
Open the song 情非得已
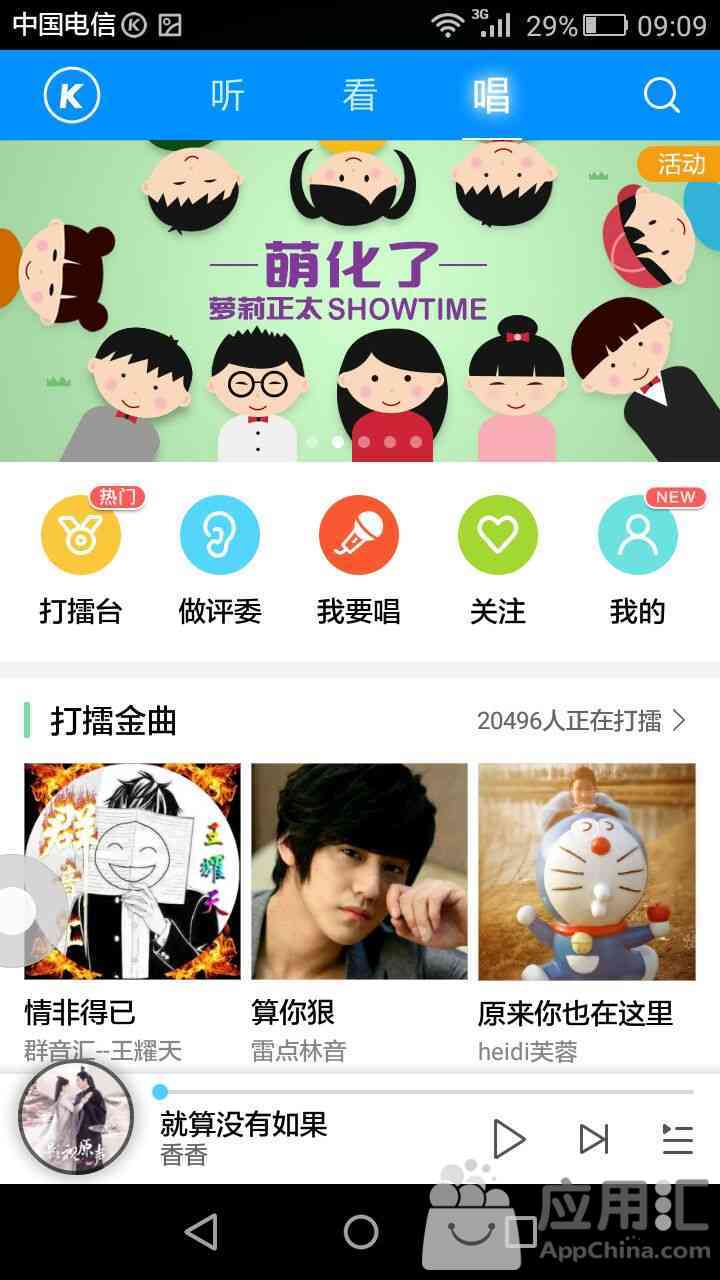[132, 872]
